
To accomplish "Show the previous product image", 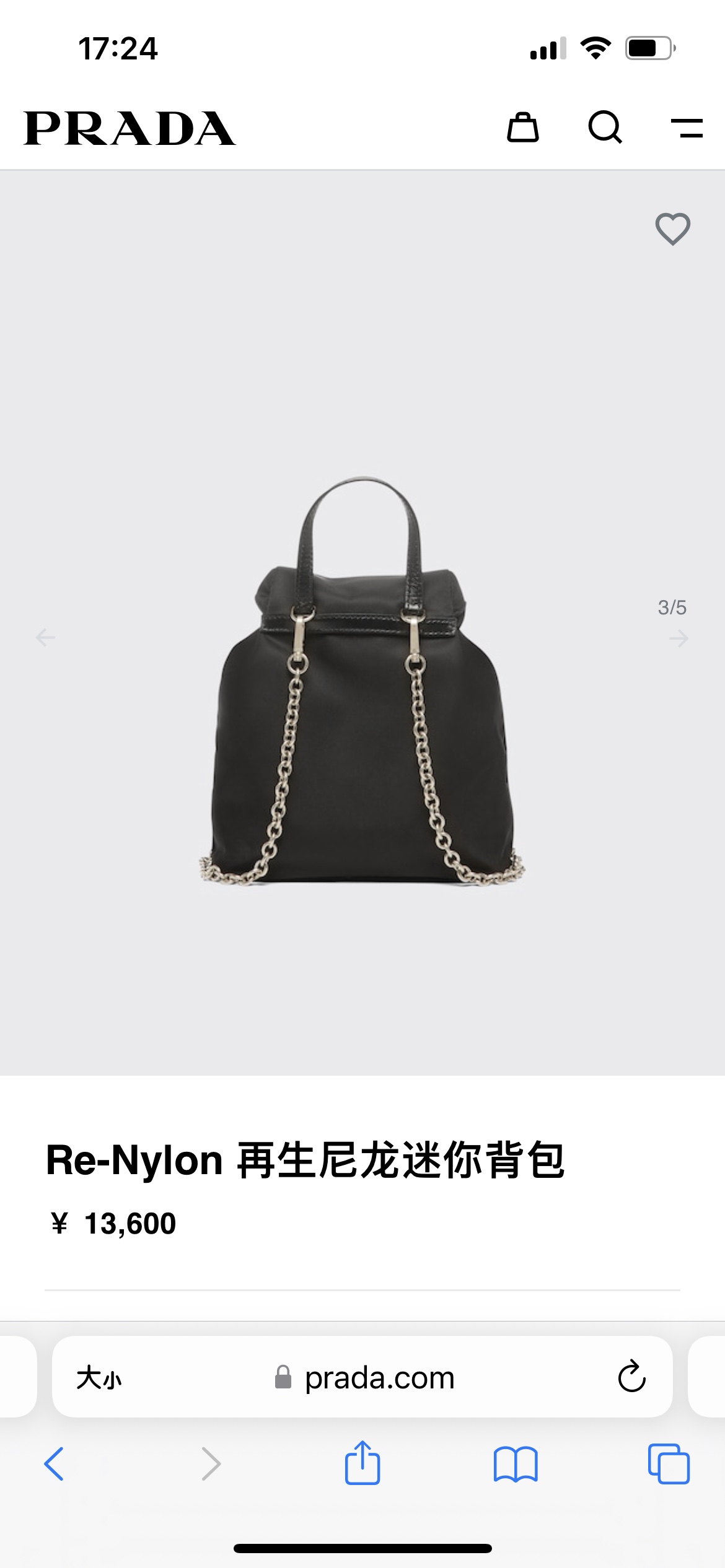I will (45, 637).
